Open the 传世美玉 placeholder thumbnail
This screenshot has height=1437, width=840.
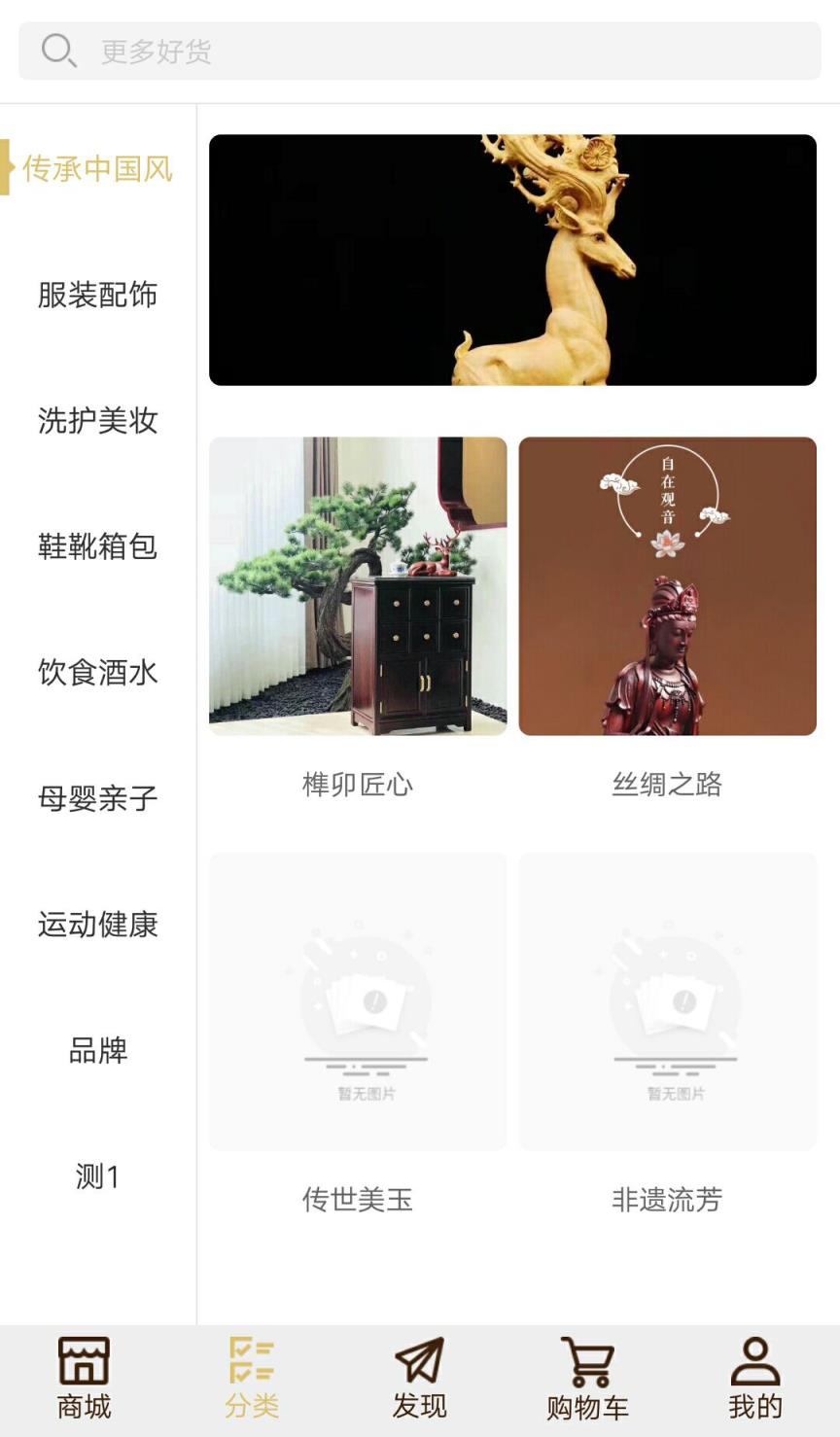(357, 1000)
